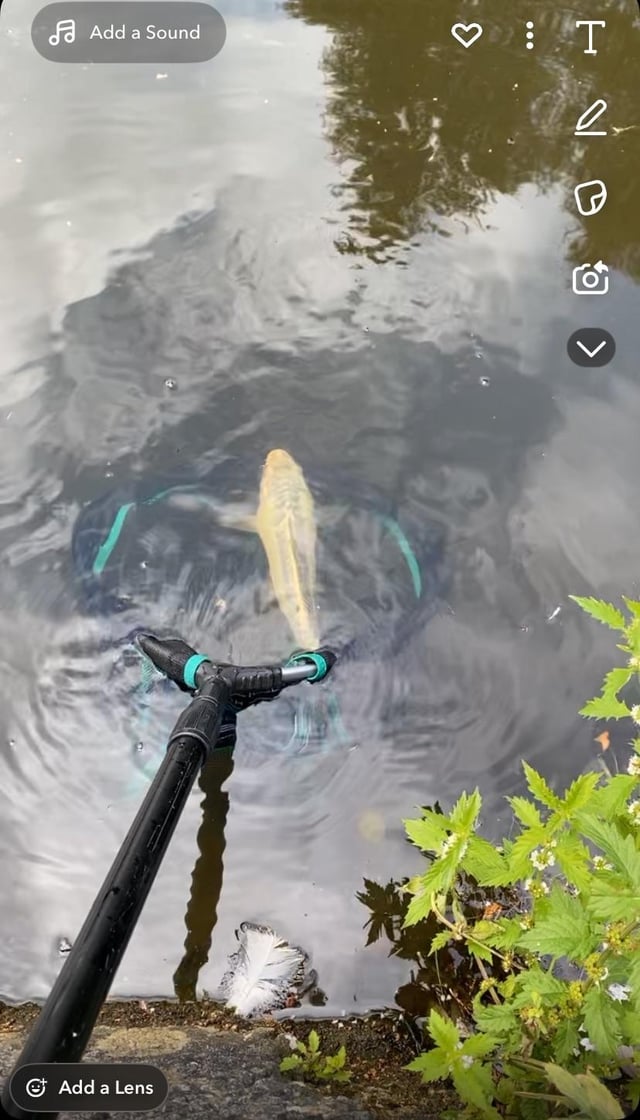Screen dimensions: 640x1120
Task: Tap Add a Lens button
Action: 90,1087
